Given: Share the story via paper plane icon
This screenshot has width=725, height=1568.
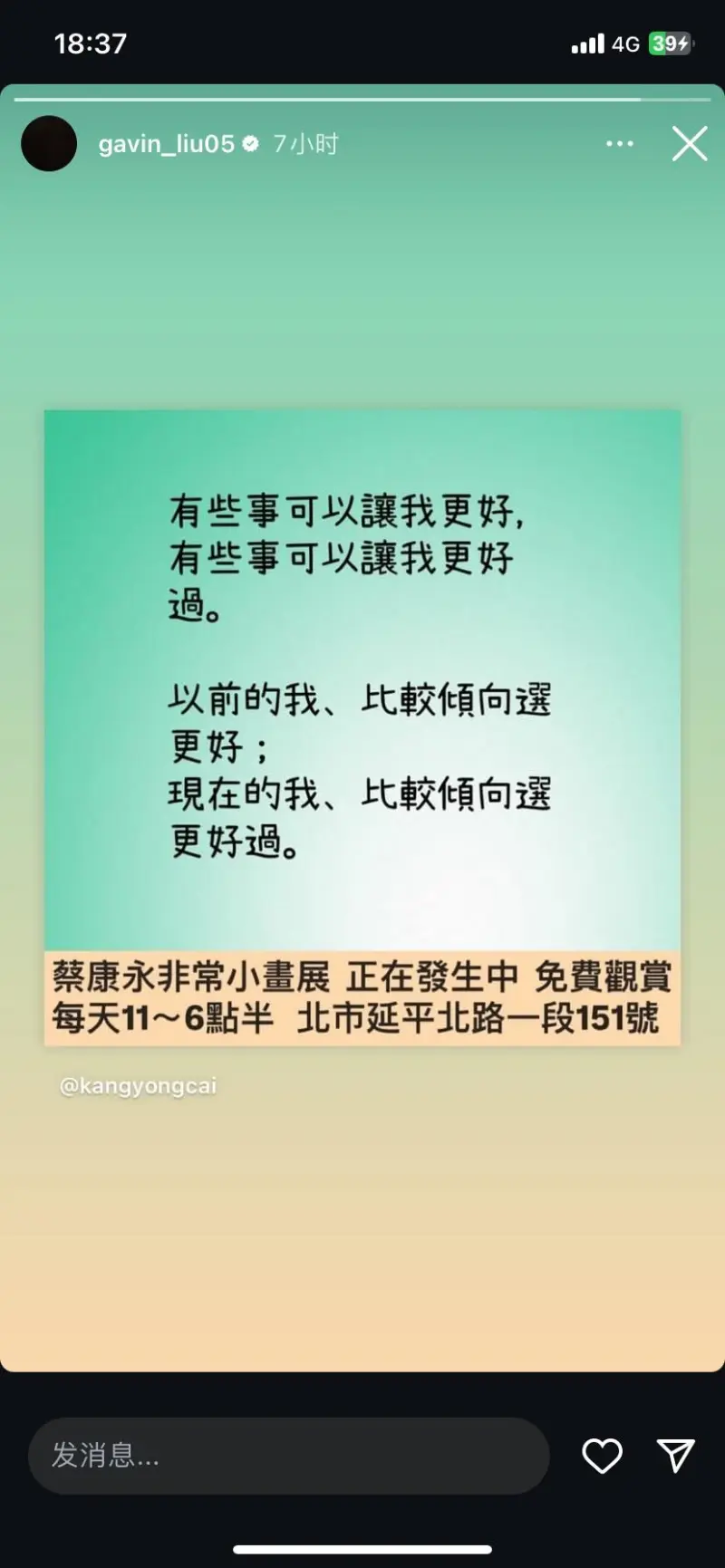Looking at the screenshot, I should (675, 1456).
